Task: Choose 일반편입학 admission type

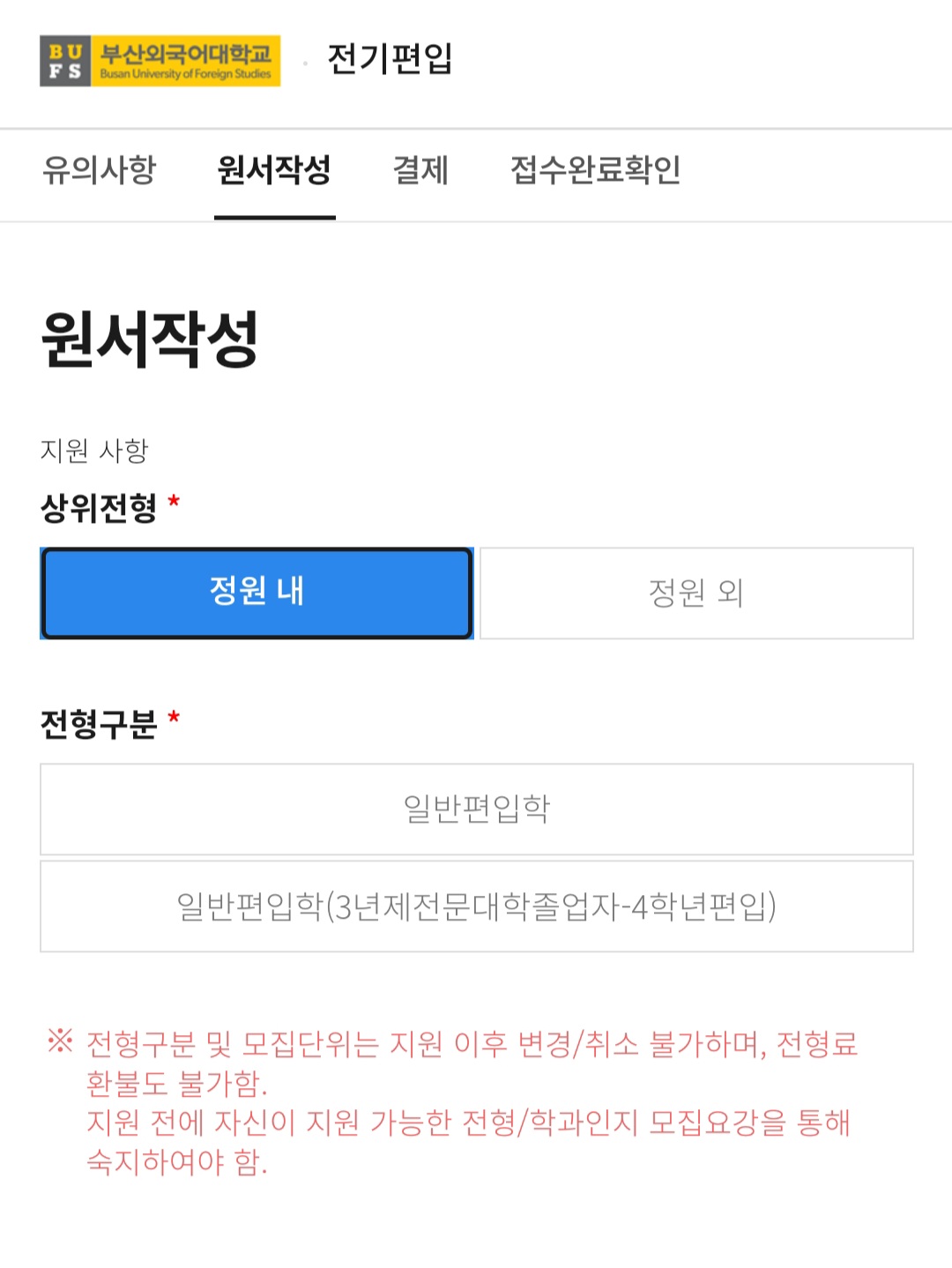Action: (x=476, y=809)
